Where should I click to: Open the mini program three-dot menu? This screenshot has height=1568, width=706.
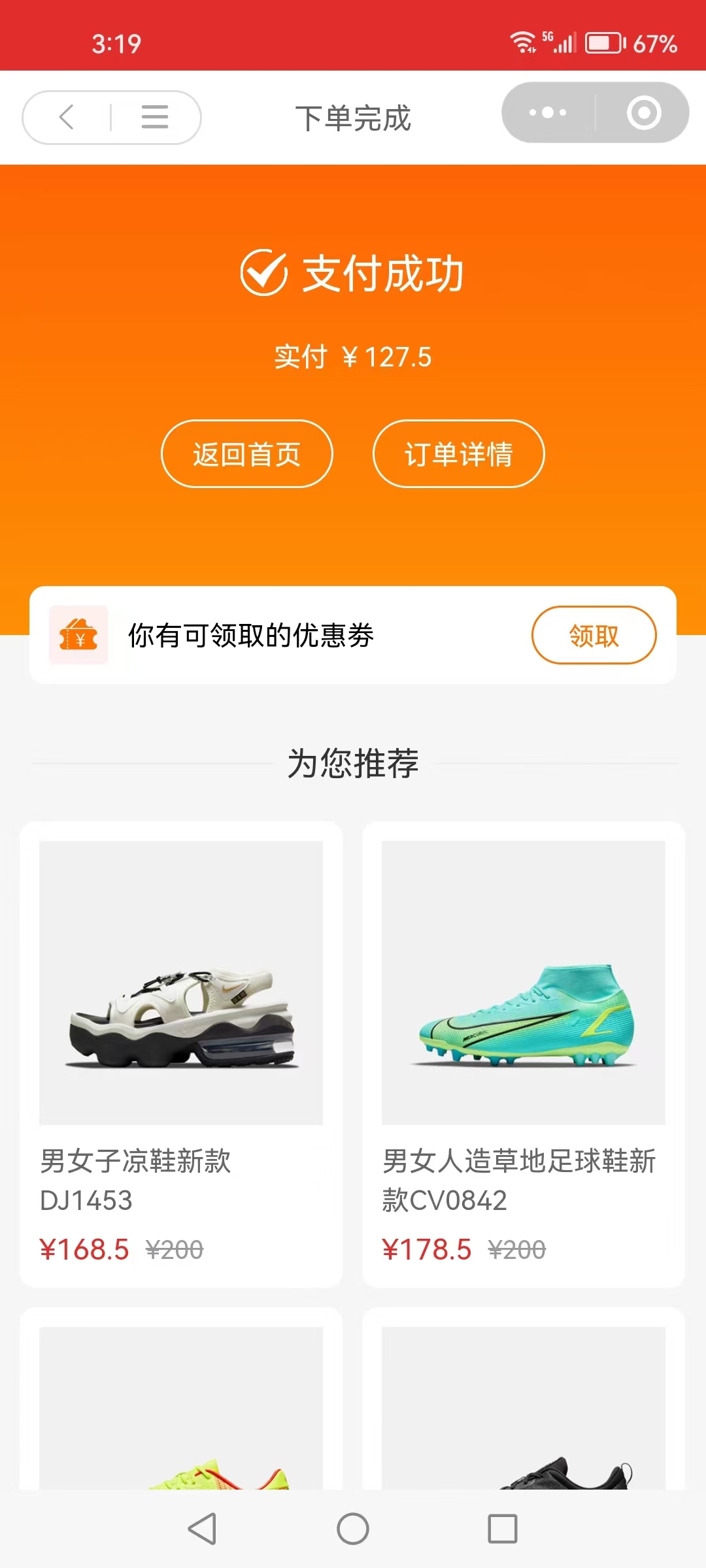[548, 112]
